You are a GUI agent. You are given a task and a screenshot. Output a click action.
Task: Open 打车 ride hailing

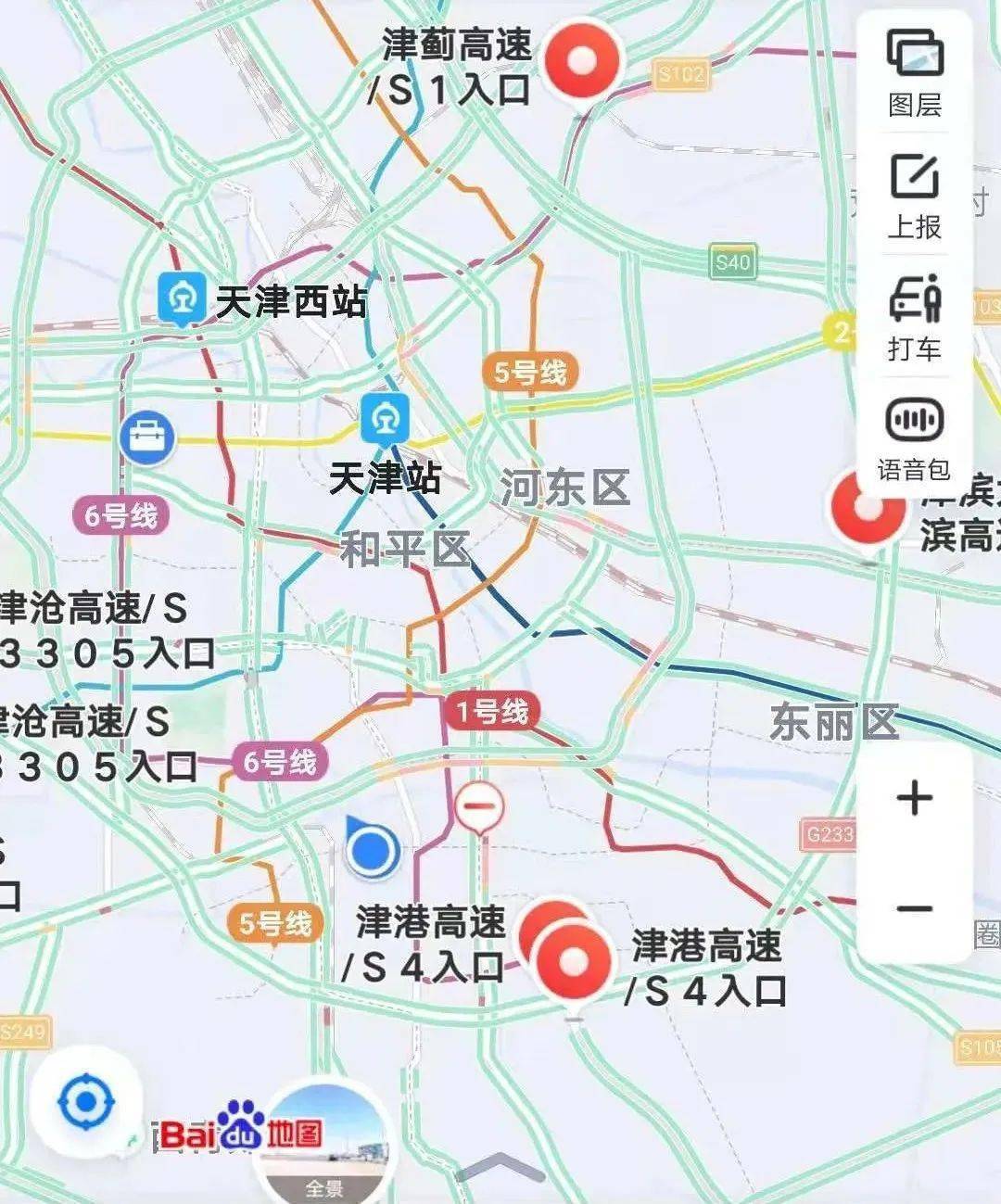915,318
